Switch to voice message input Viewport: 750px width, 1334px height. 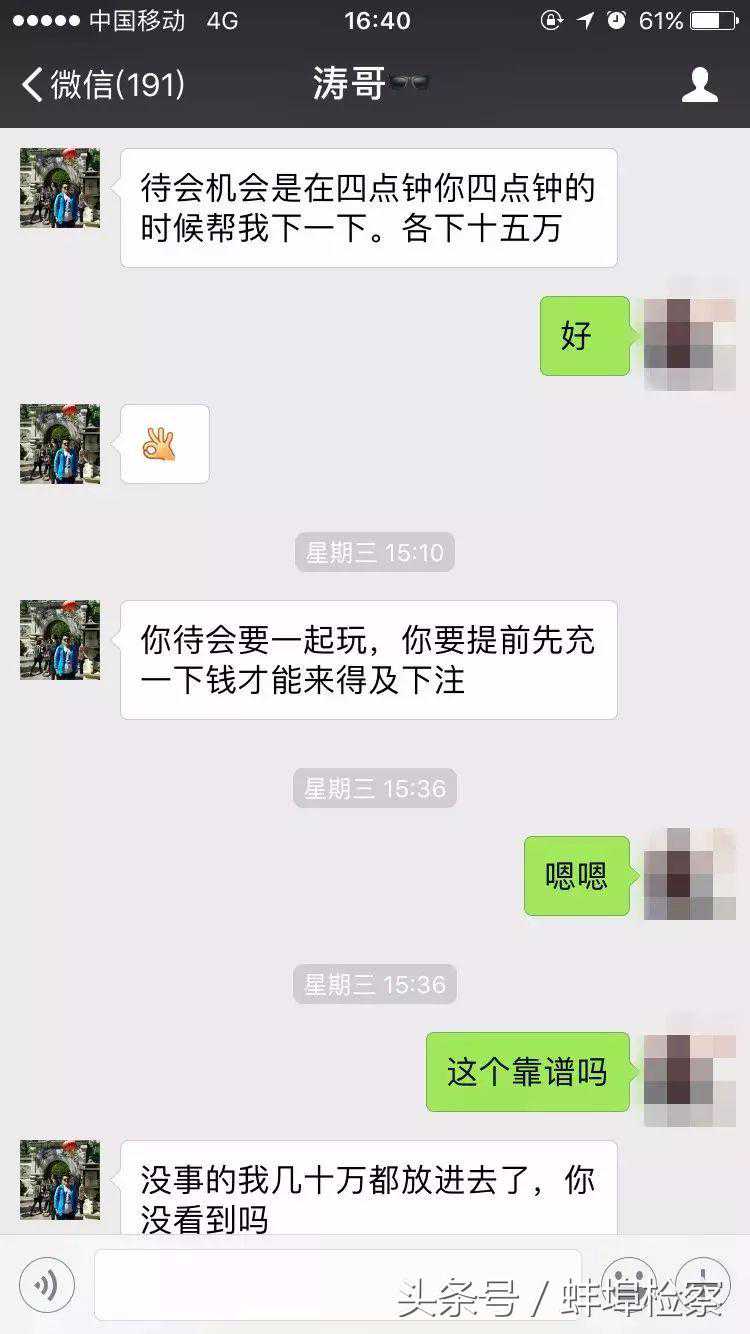[x=47, y=1284]
